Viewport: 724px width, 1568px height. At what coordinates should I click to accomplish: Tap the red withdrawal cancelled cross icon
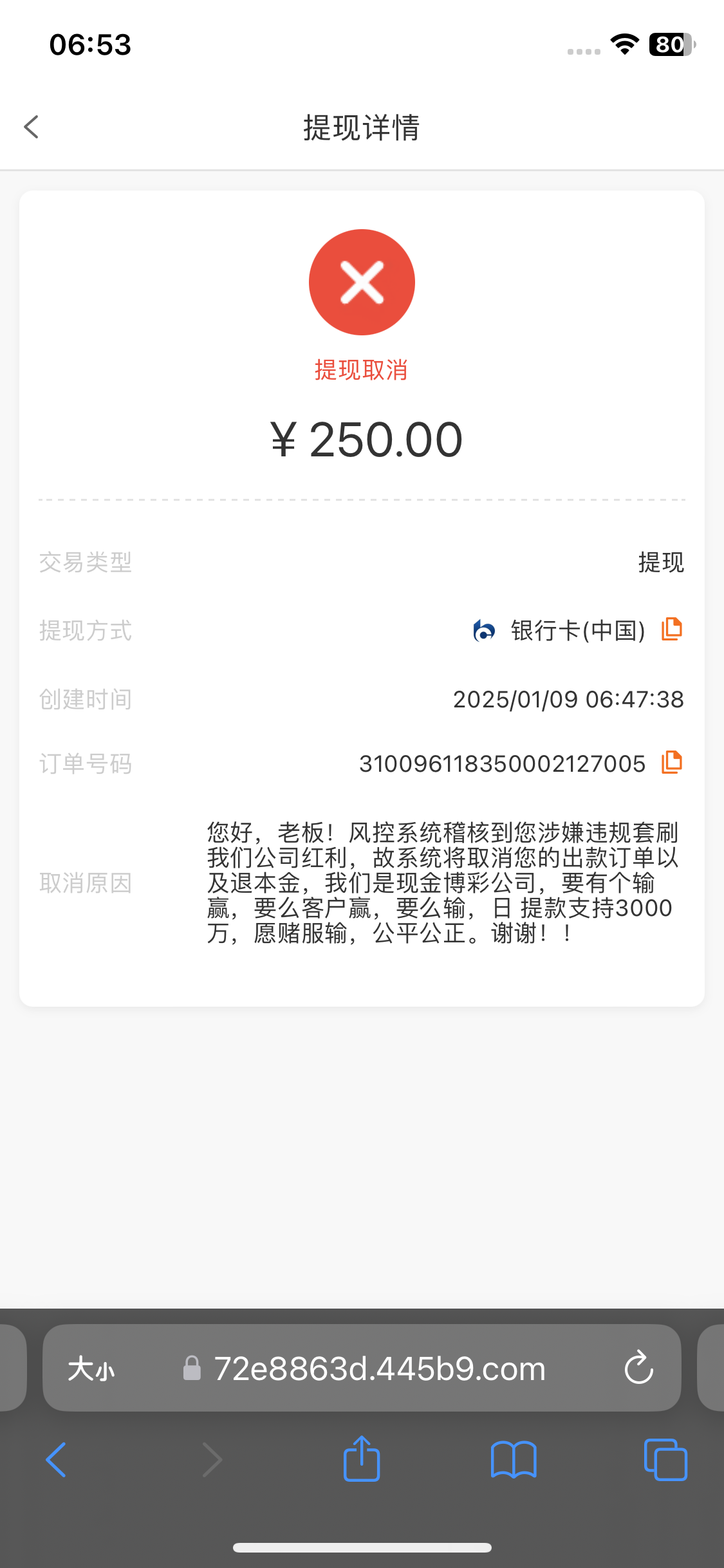[x=362, y=282]
